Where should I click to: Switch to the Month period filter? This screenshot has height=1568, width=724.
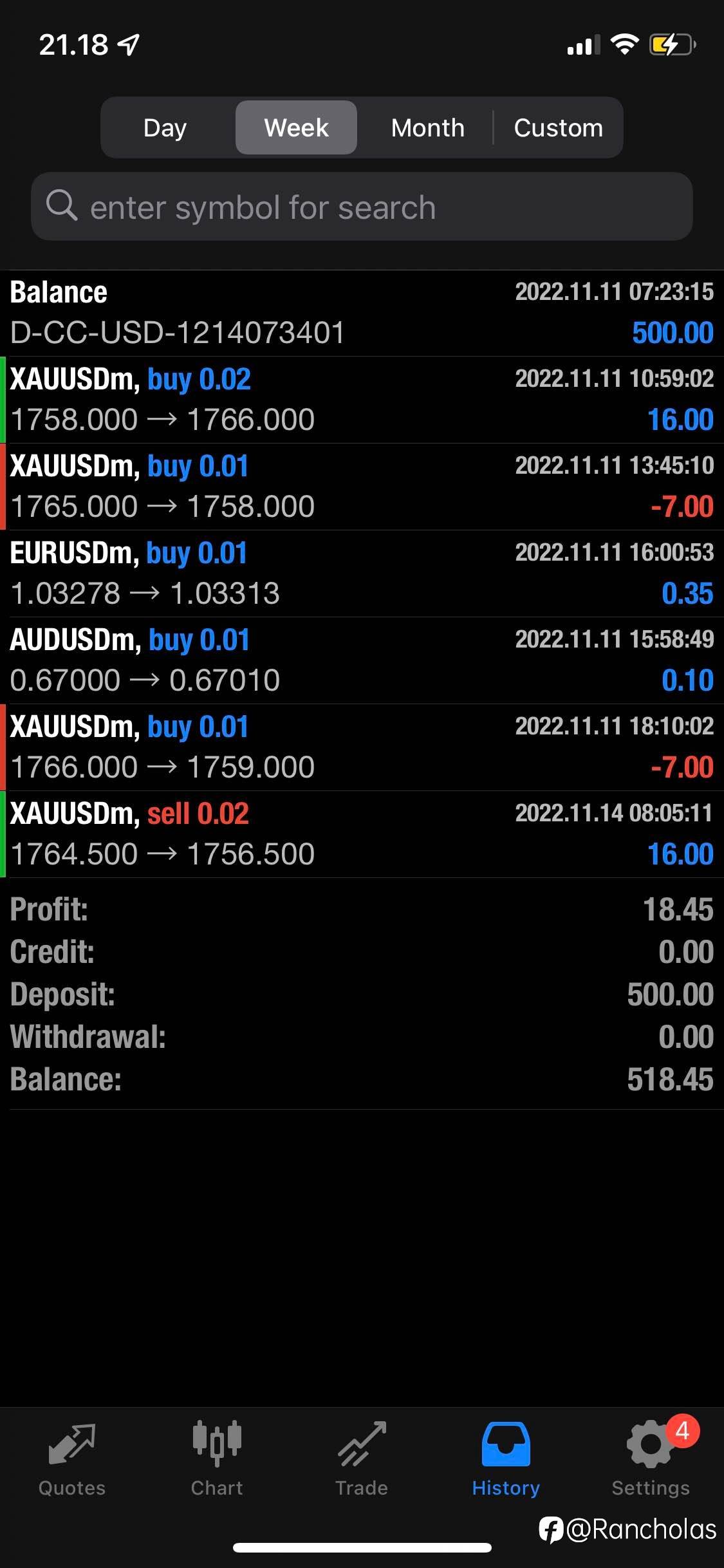427,127
